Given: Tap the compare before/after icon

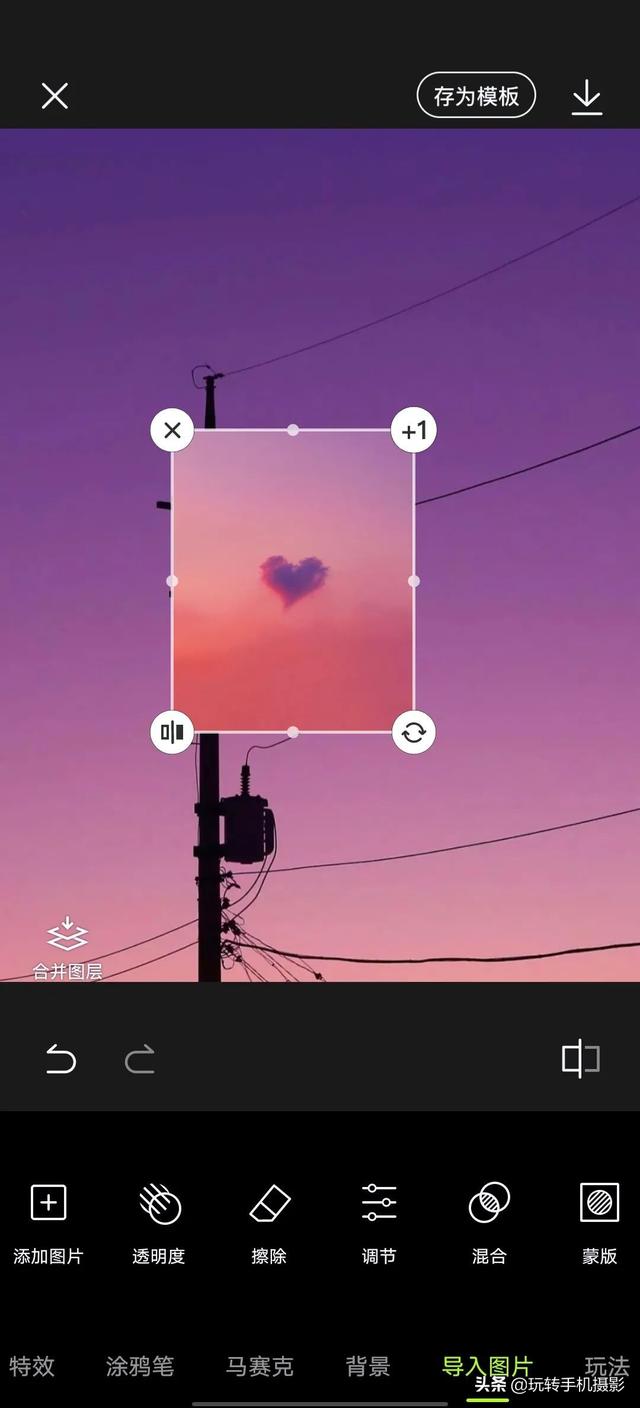Looking at the screenshot, I should coord(580,1059).
